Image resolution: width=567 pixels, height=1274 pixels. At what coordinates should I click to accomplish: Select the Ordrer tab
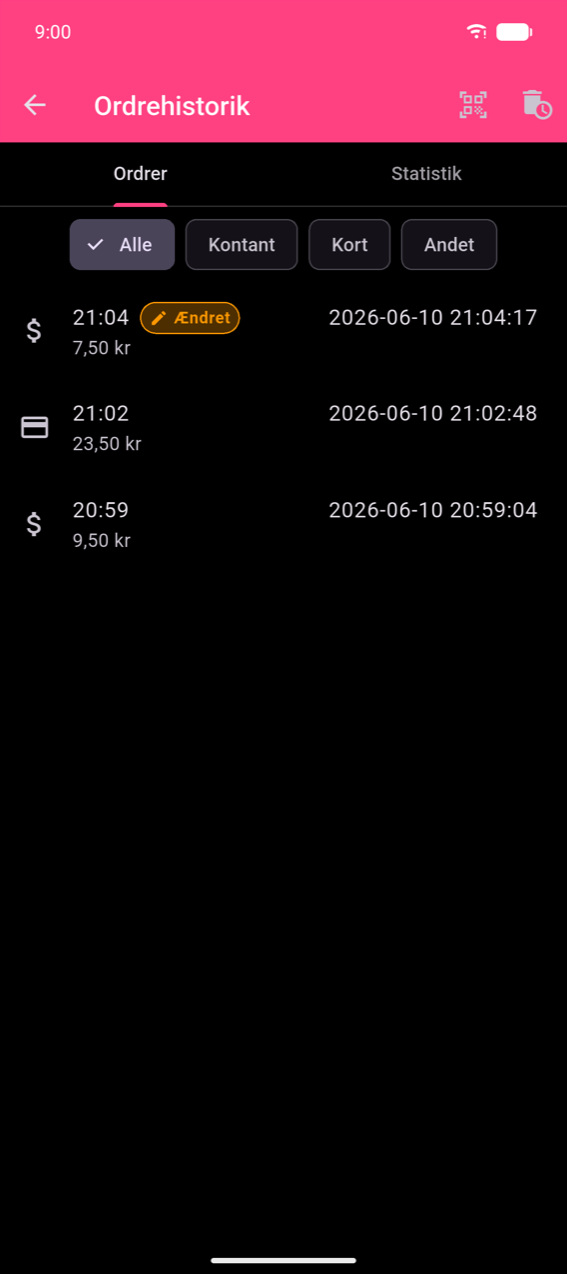[140, 174]
